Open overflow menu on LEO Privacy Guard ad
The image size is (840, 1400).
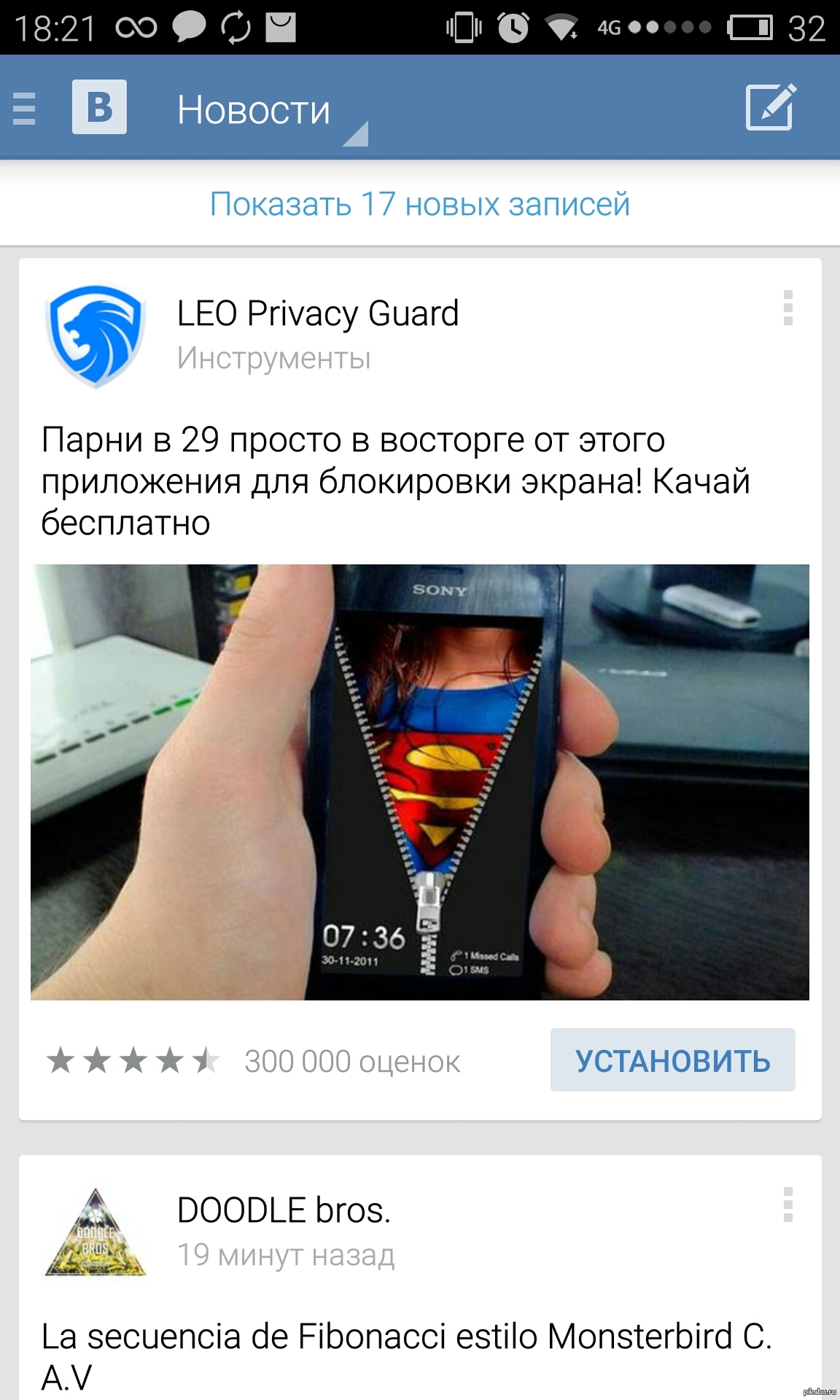coord(787,308)
